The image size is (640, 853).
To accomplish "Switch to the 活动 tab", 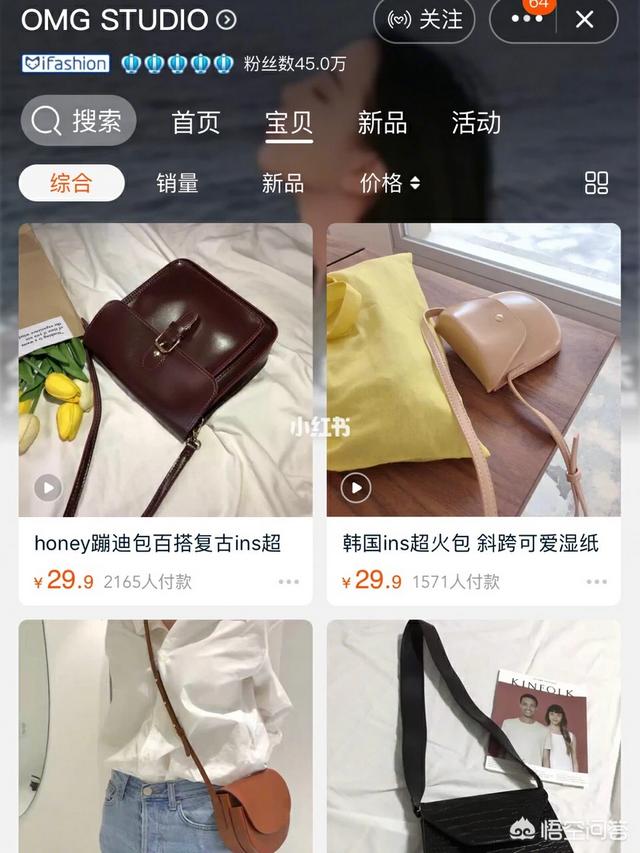I will coord(476,123).
